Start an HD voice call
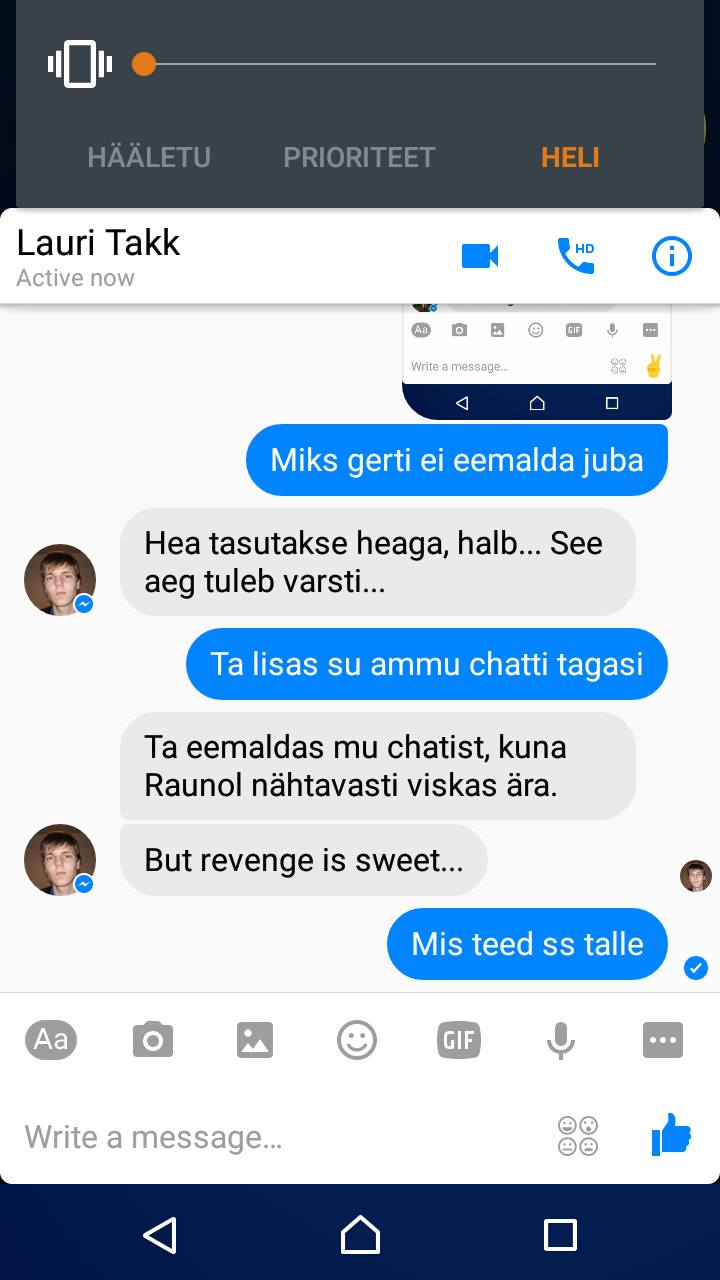This screenshot has height=1280, width=720. [x=576, y=256]
